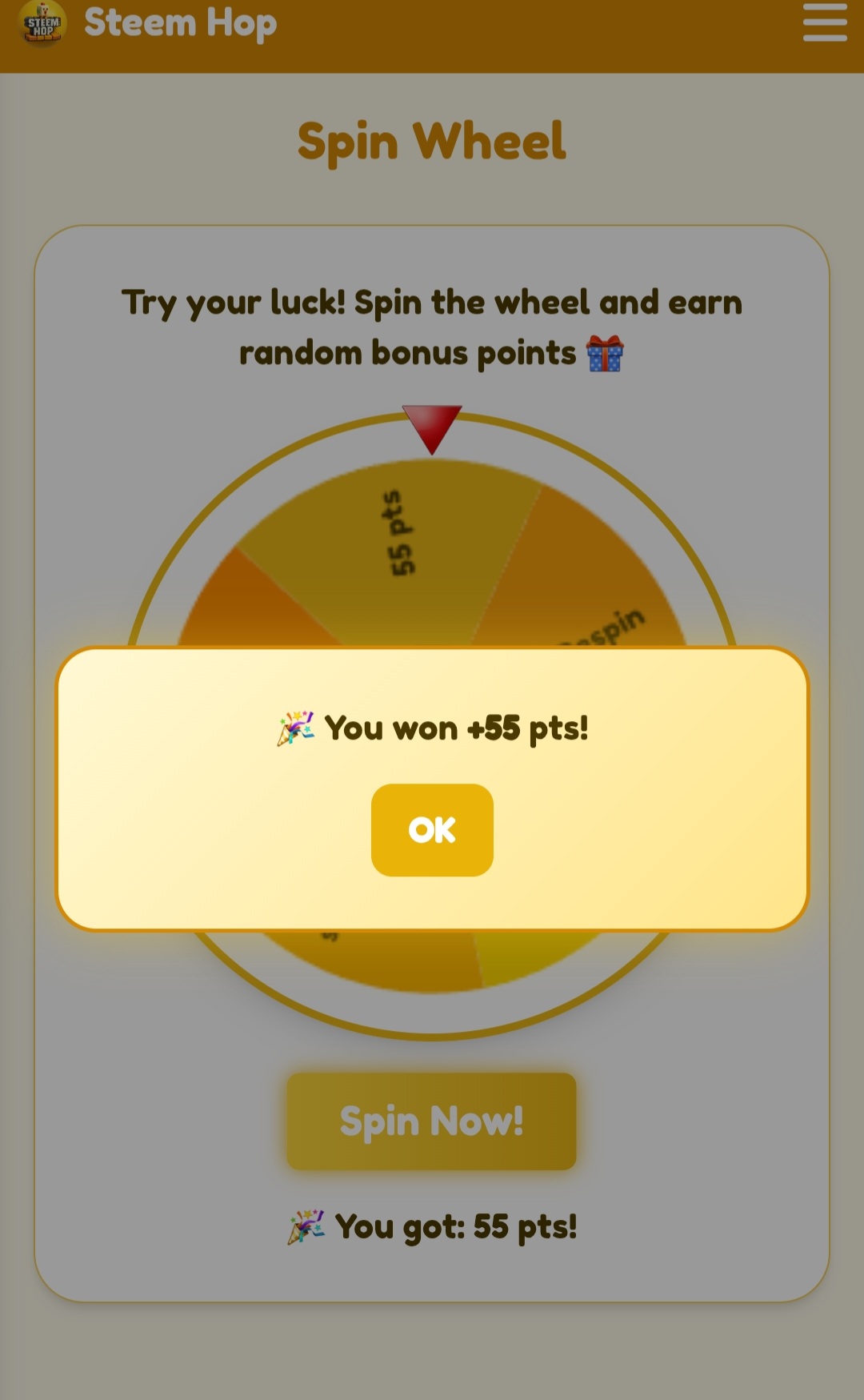Tap the Spin Now! button
864x1400 pixels.
pos(431,1121)
